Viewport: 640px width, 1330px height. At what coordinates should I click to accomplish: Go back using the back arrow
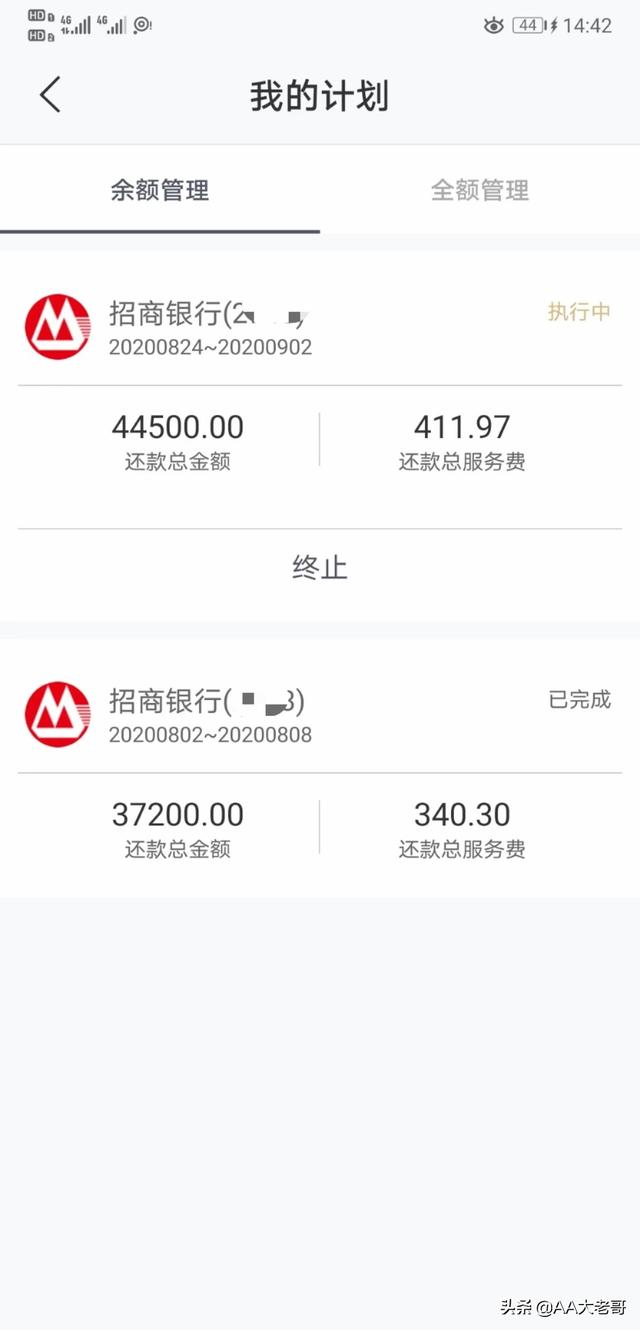(x=50, y=95)
